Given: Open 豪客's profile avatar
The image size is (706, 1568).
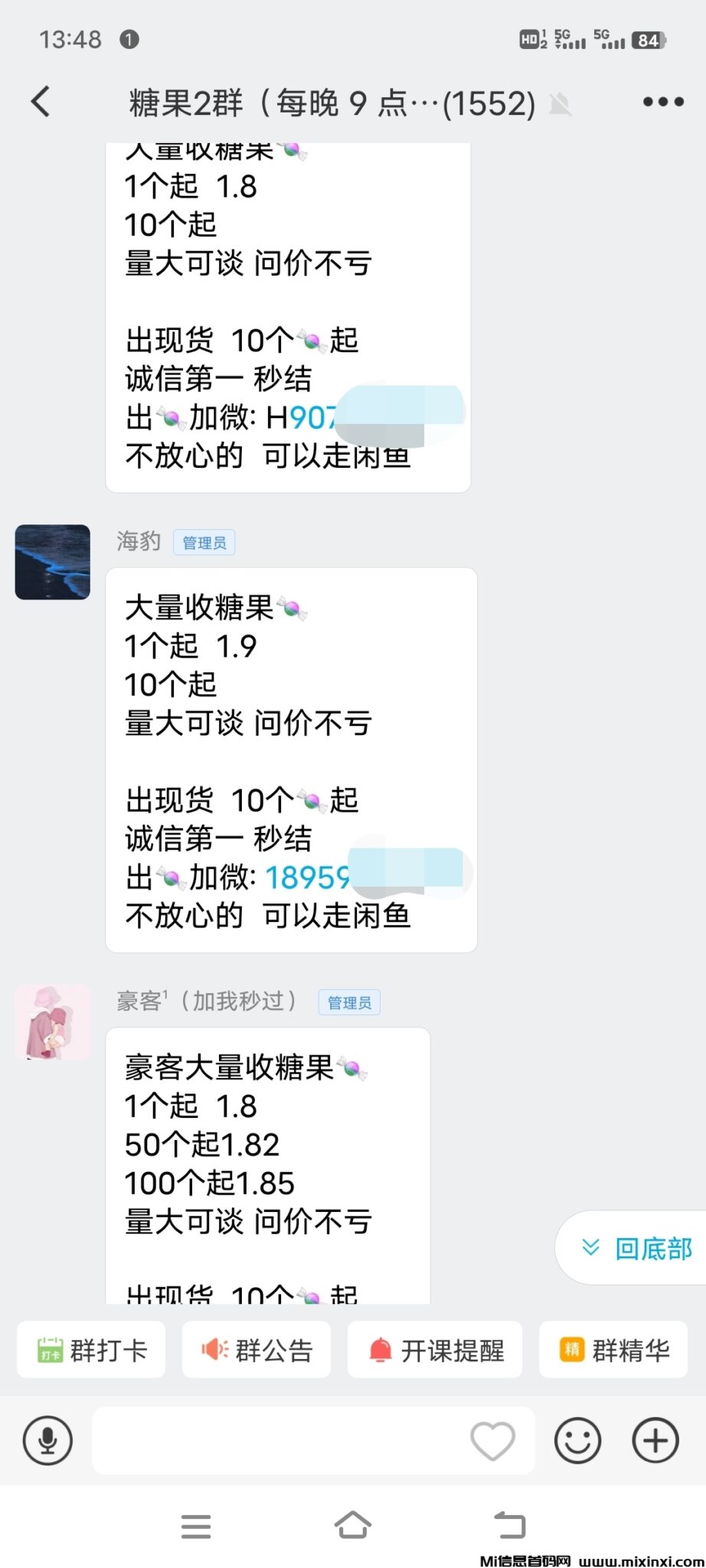Looking at the screenshot, I should click(x=53, y=1022).
